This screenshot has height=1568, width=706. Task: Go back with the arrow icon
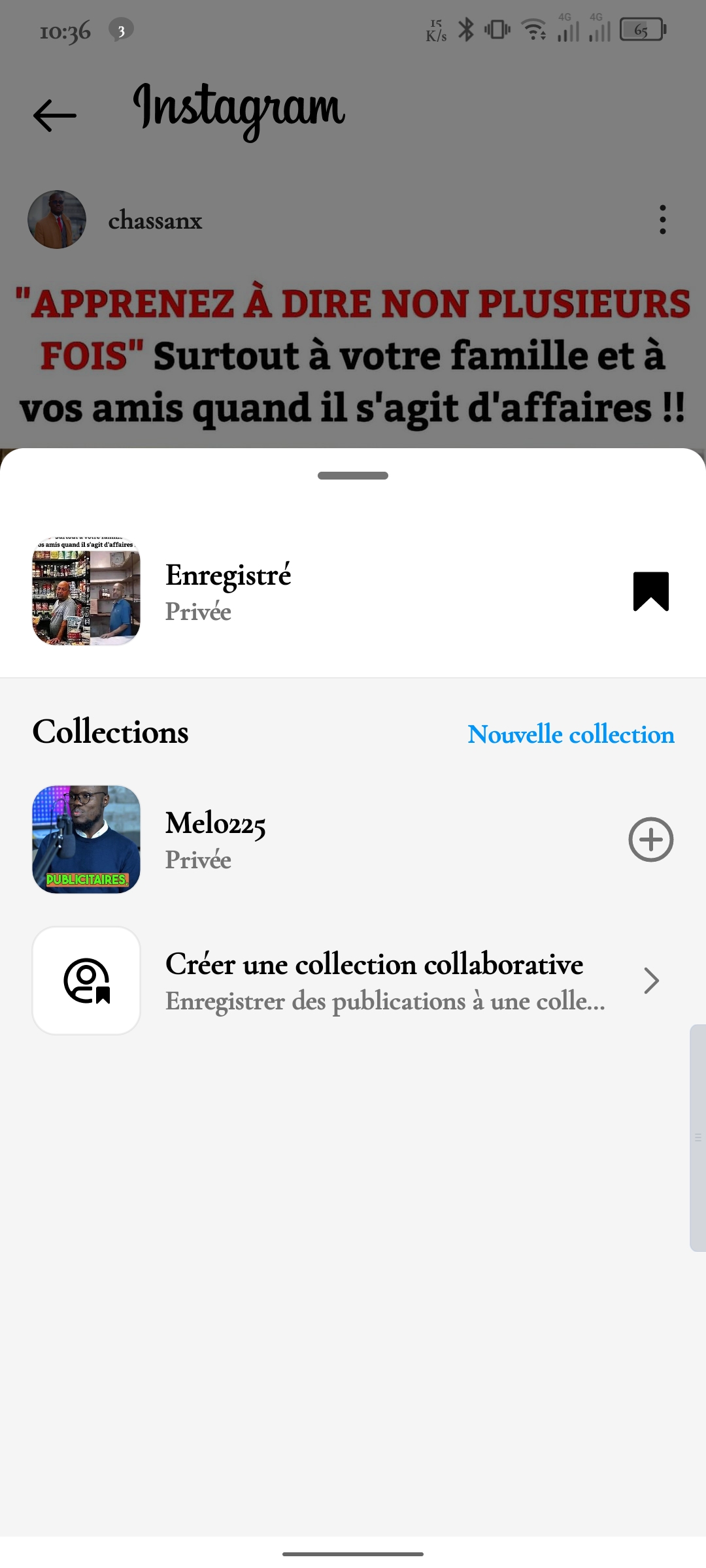click(55, 116)
